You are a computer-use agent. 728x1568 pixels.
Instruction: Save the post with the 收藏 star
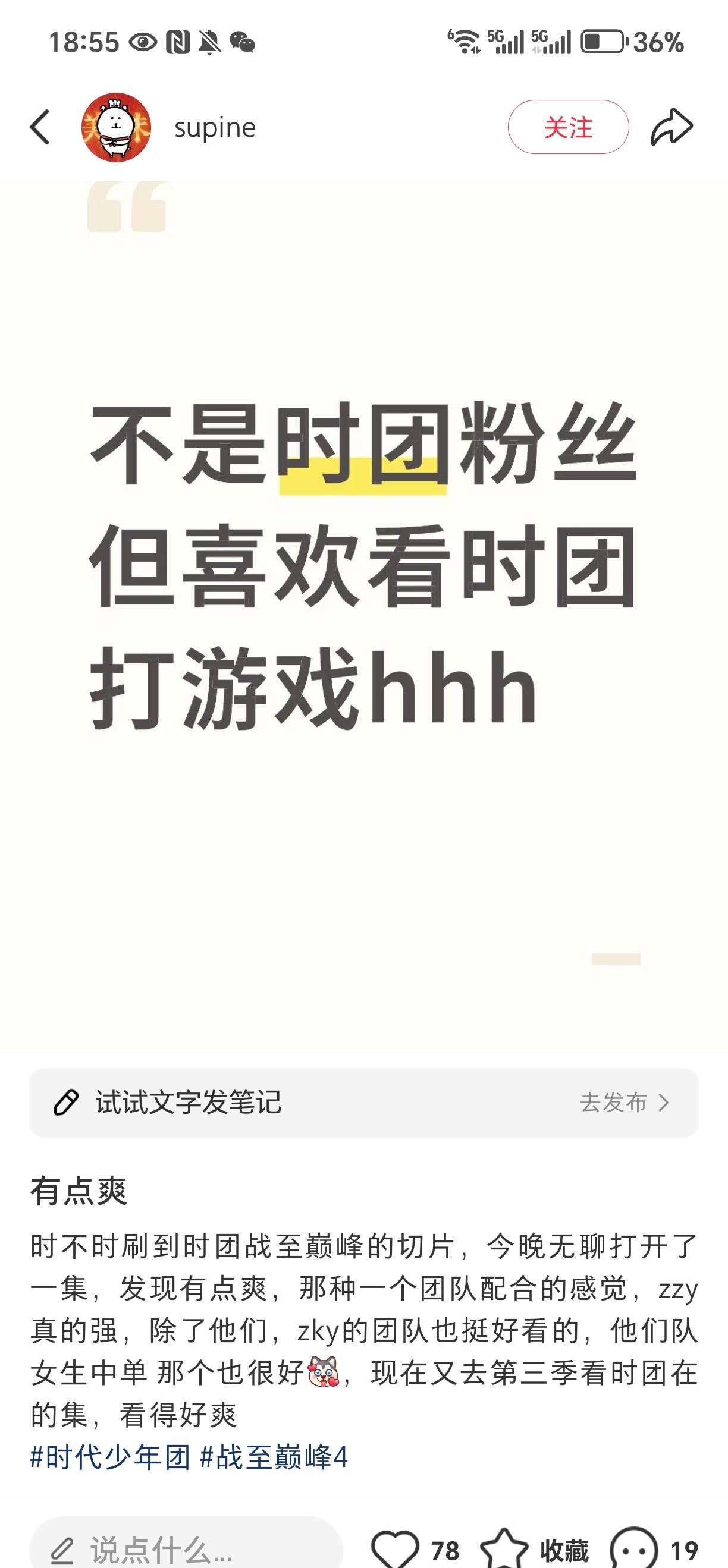click(x=504, y=1549)
